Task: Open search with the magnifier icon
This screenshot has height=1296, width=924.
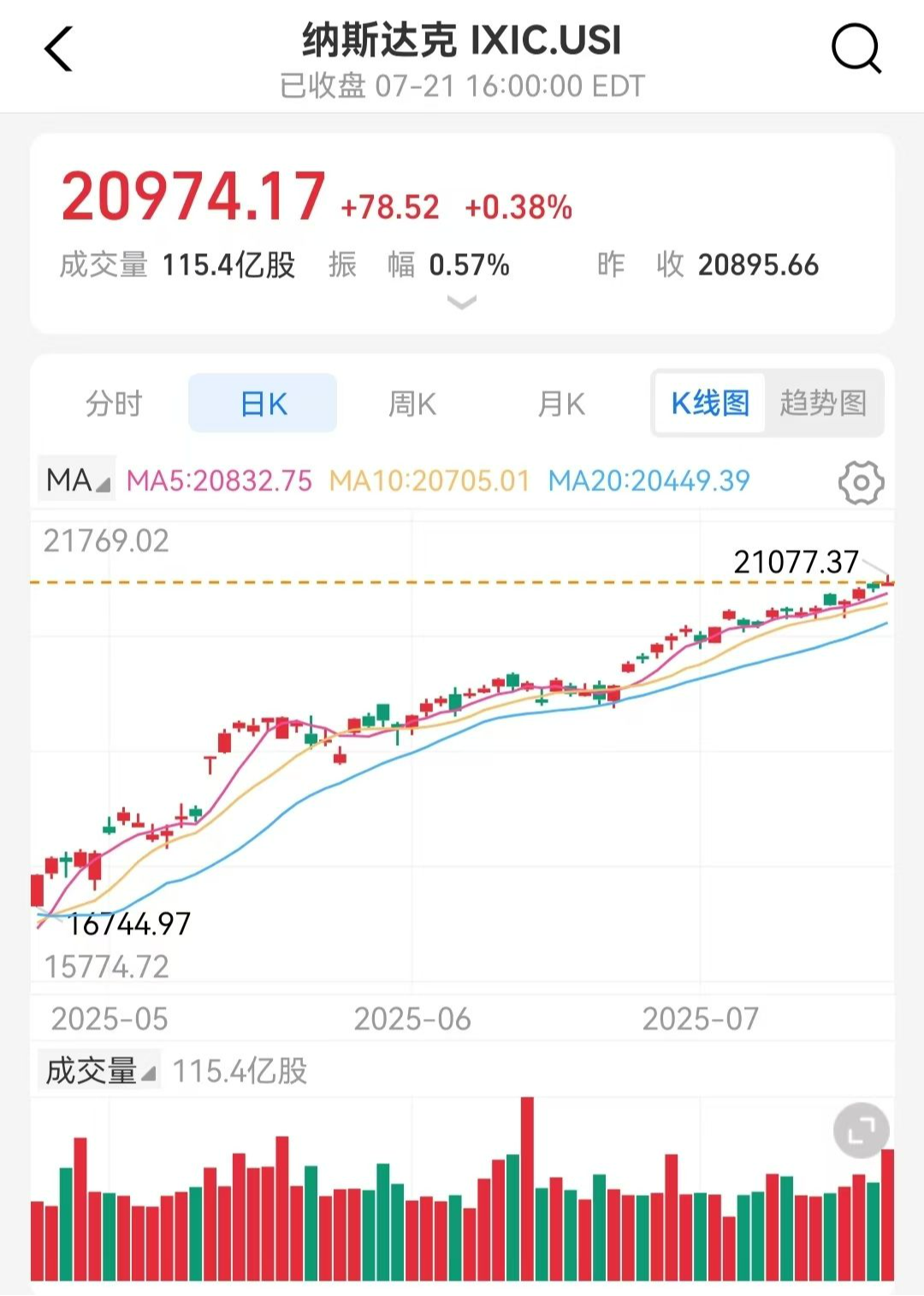Action: tap(854, 49)
